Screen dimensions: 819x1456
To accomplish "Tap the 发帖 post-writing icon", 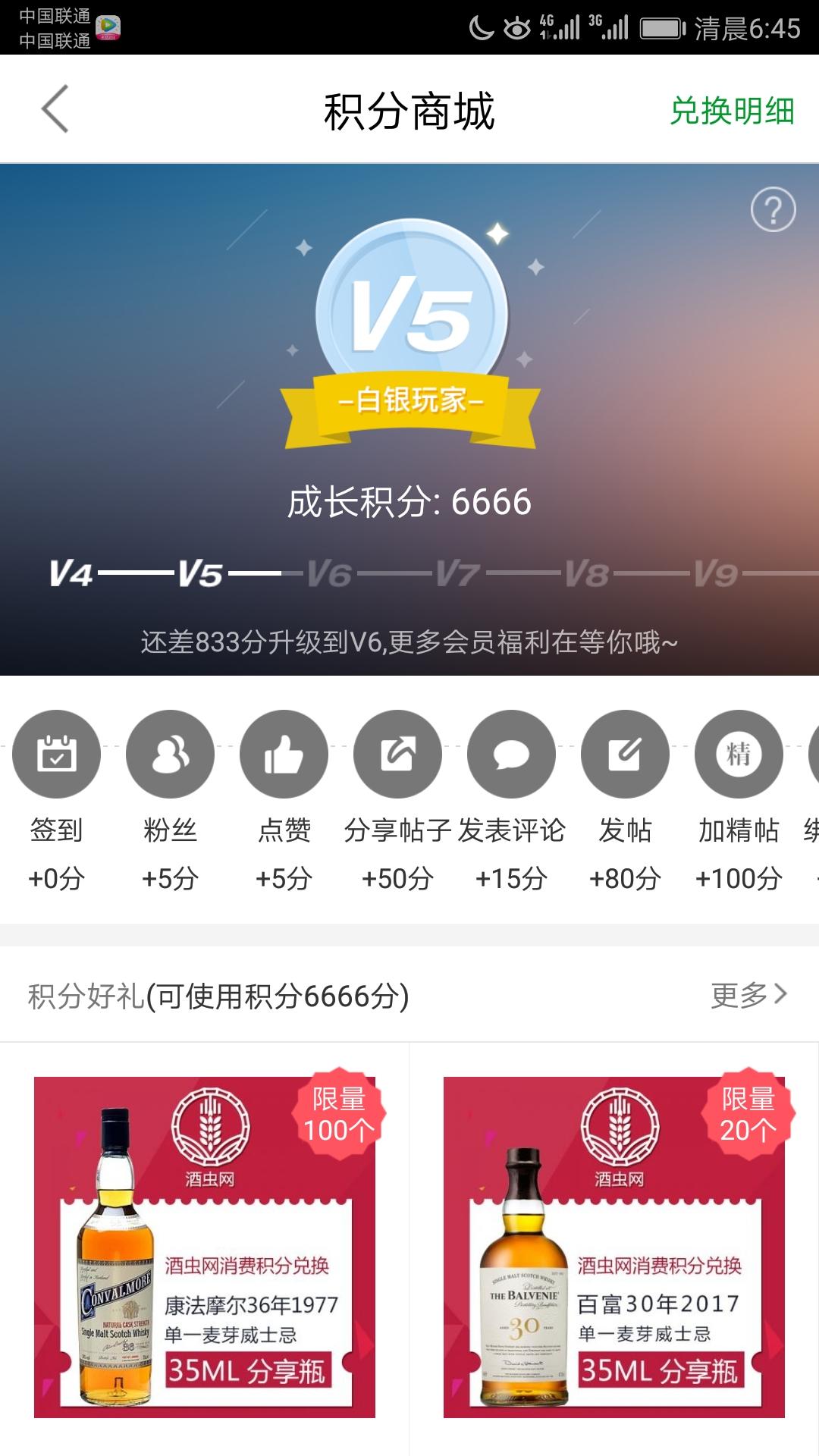I will [x=624, y=753].
